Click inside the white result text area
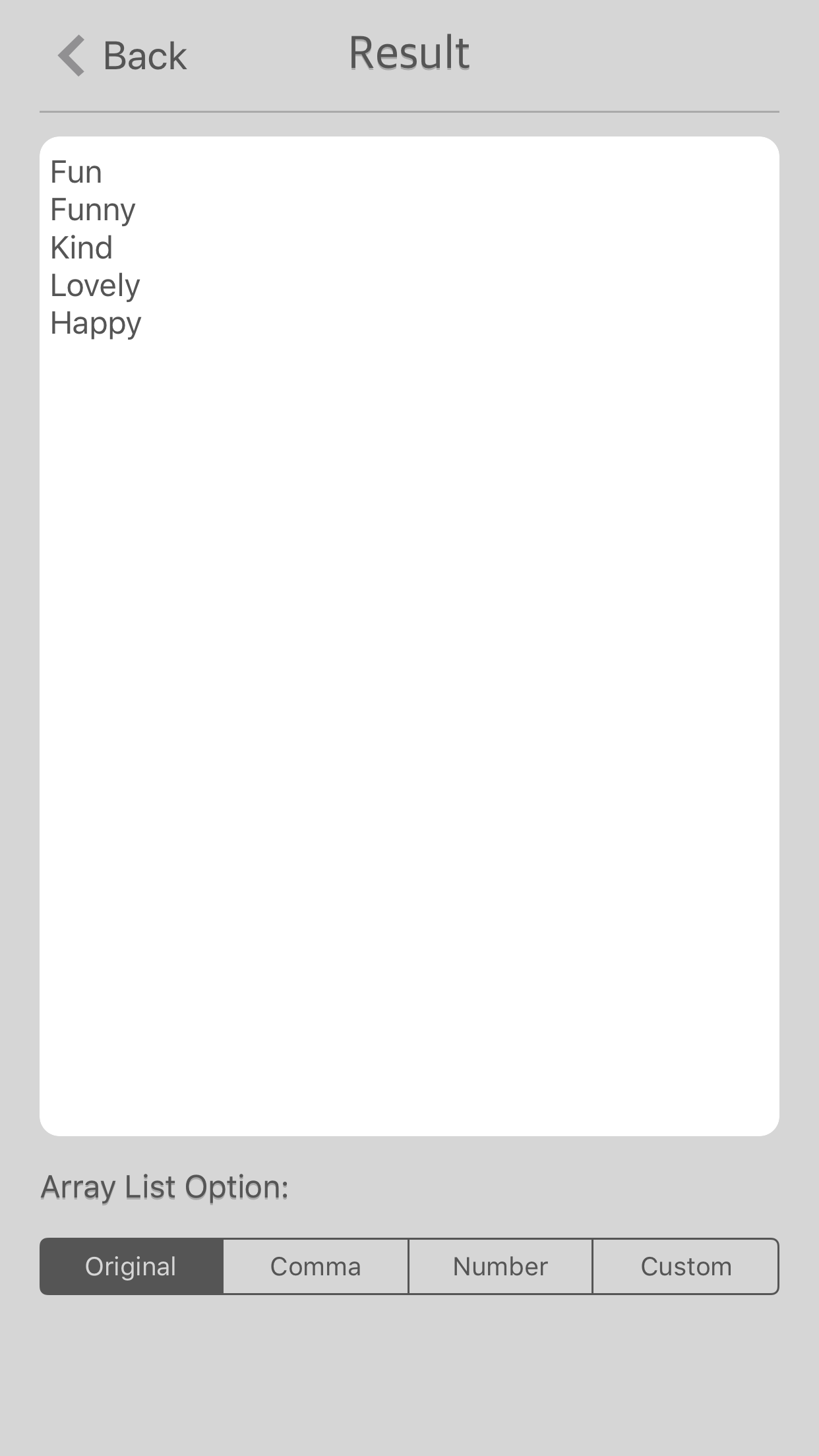Viewport: 819px width, 1456px height. click(409, 593)
